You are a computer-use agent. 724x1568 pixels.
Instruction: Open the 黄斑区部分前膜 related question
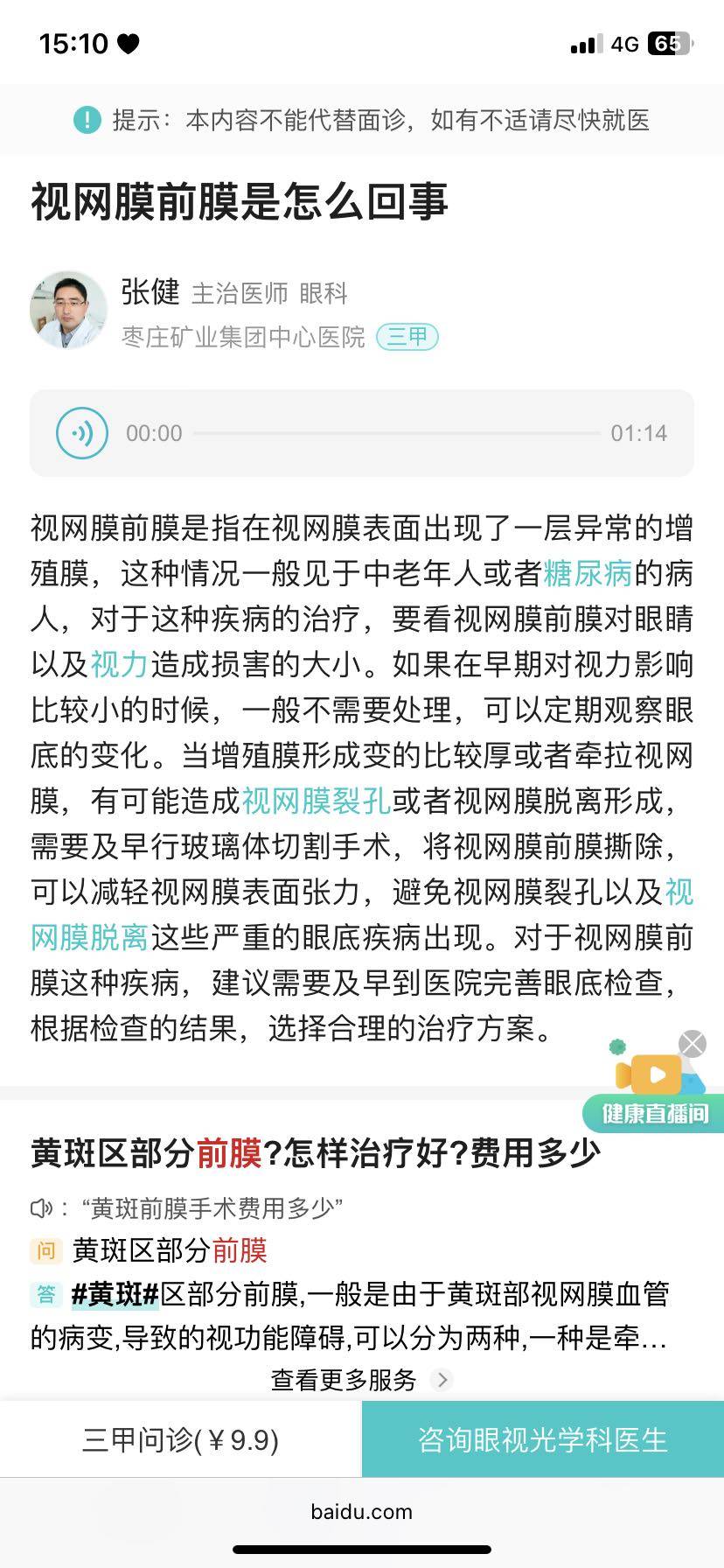point(315,1153)
